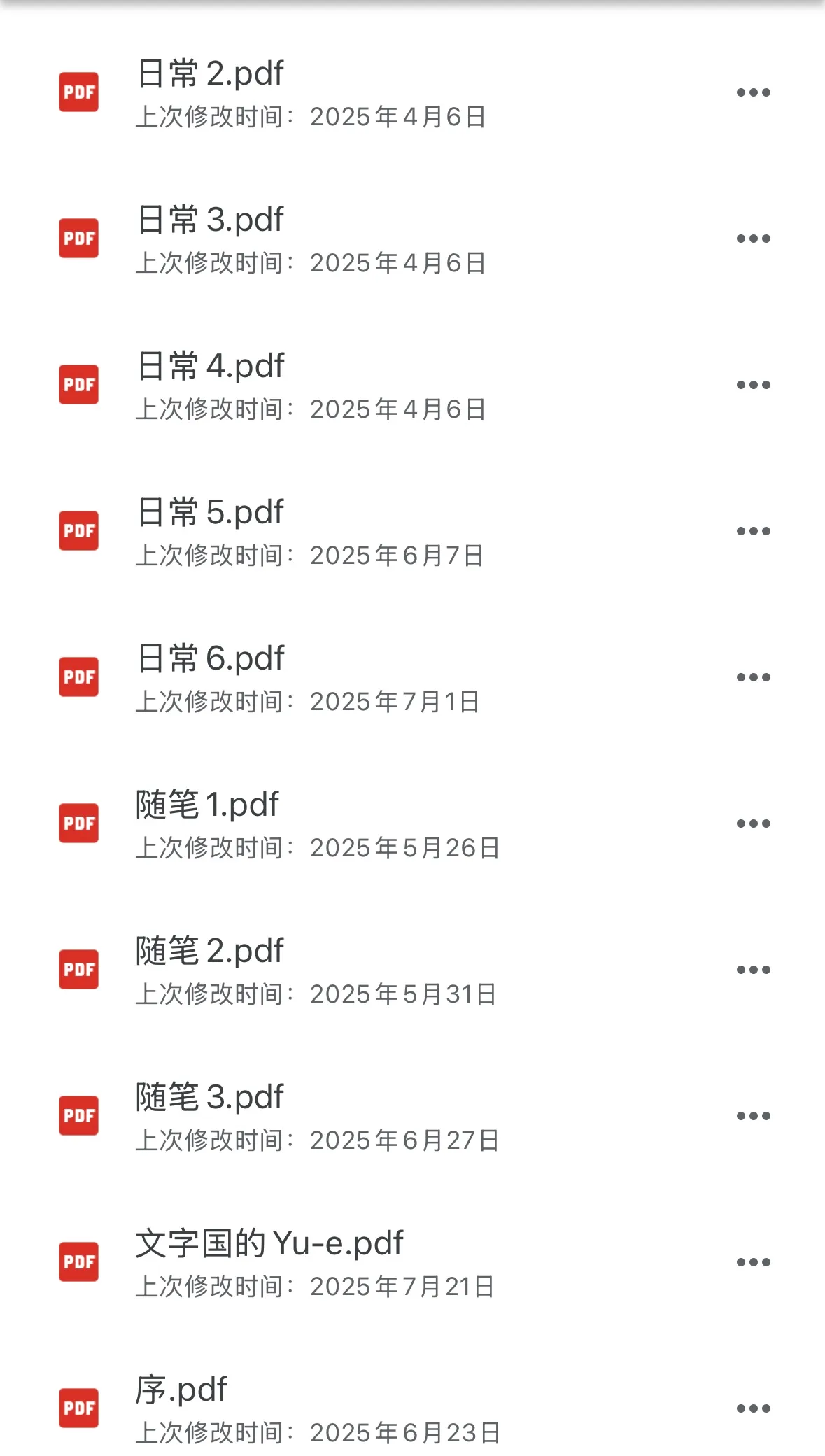Open the file 日常 5.pdf
Screen dimensions: 825x1456
click(x=210, y=512)
